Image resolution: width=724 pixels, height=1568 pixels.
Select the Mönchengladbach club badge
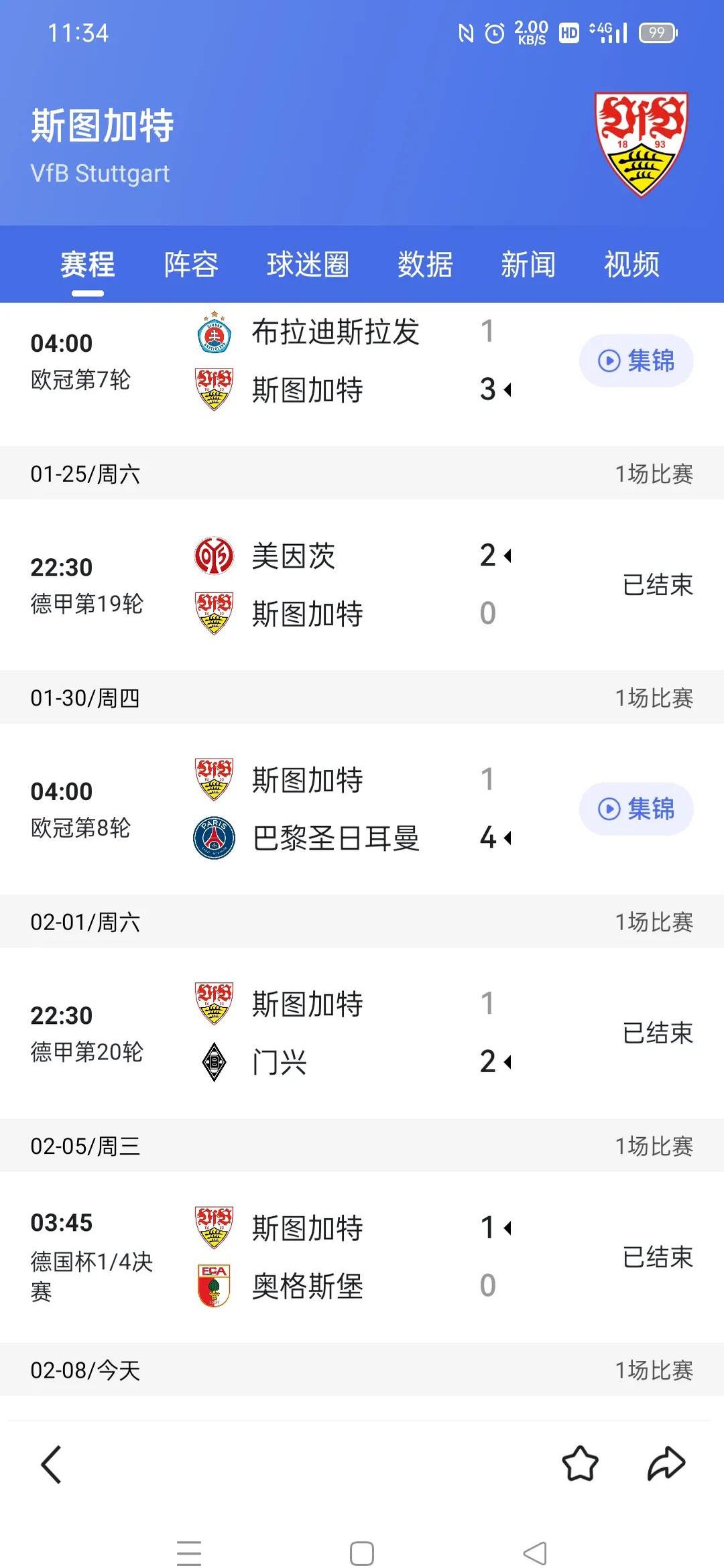pyautogui.click(x=213, y=1061)
